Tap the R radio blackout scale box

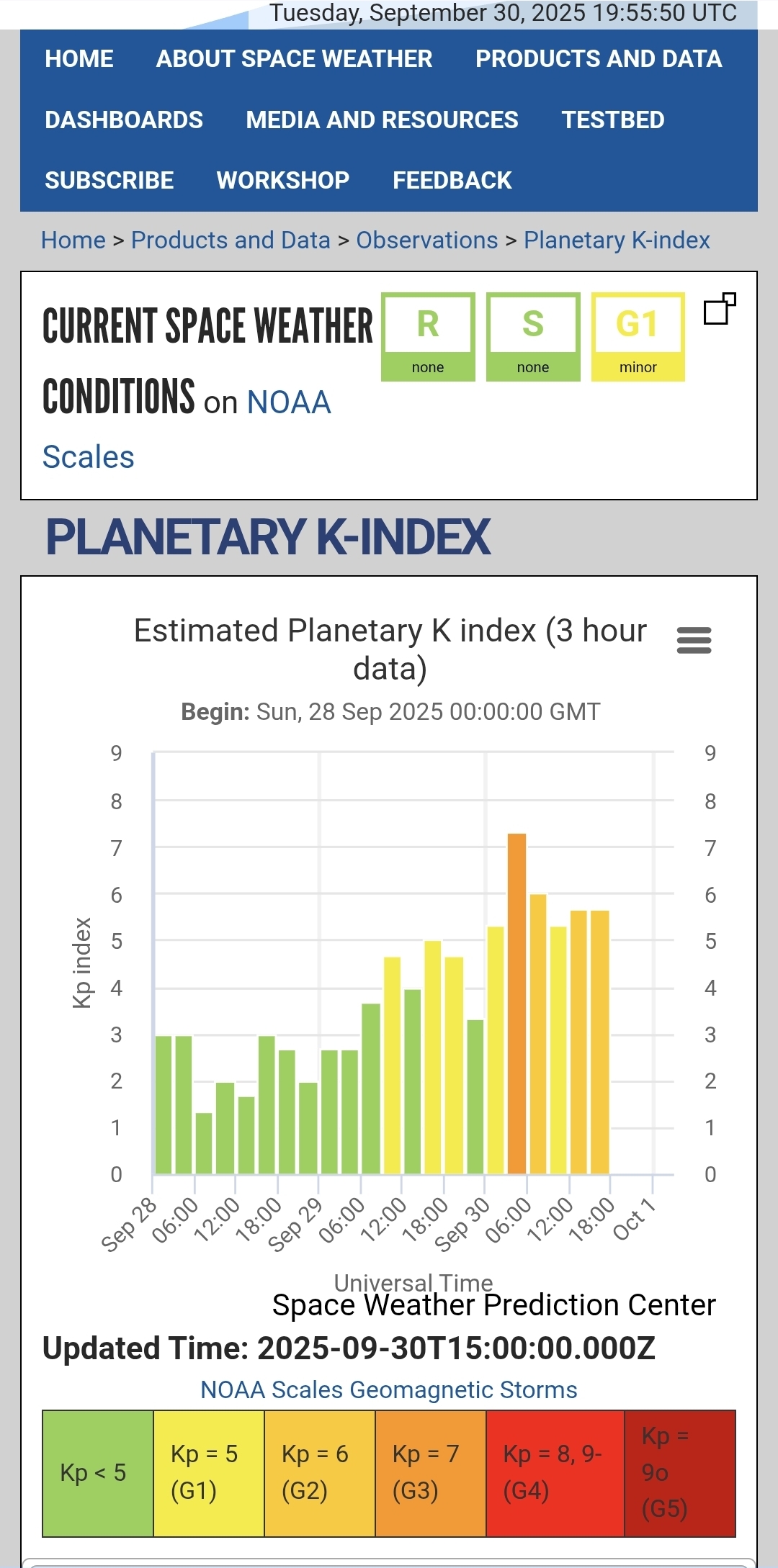pos(428,337)
